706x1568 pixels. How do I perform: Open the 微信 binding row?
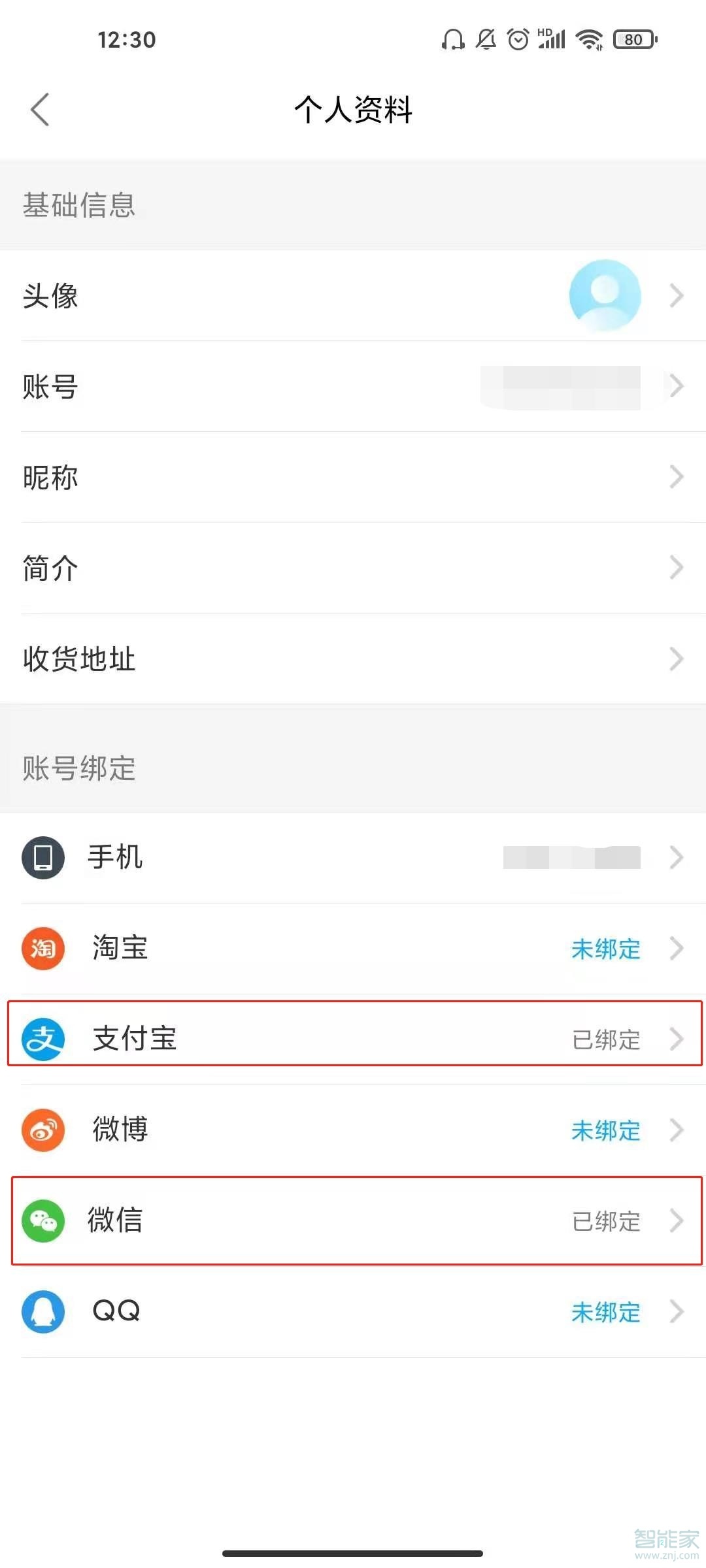353,1220
